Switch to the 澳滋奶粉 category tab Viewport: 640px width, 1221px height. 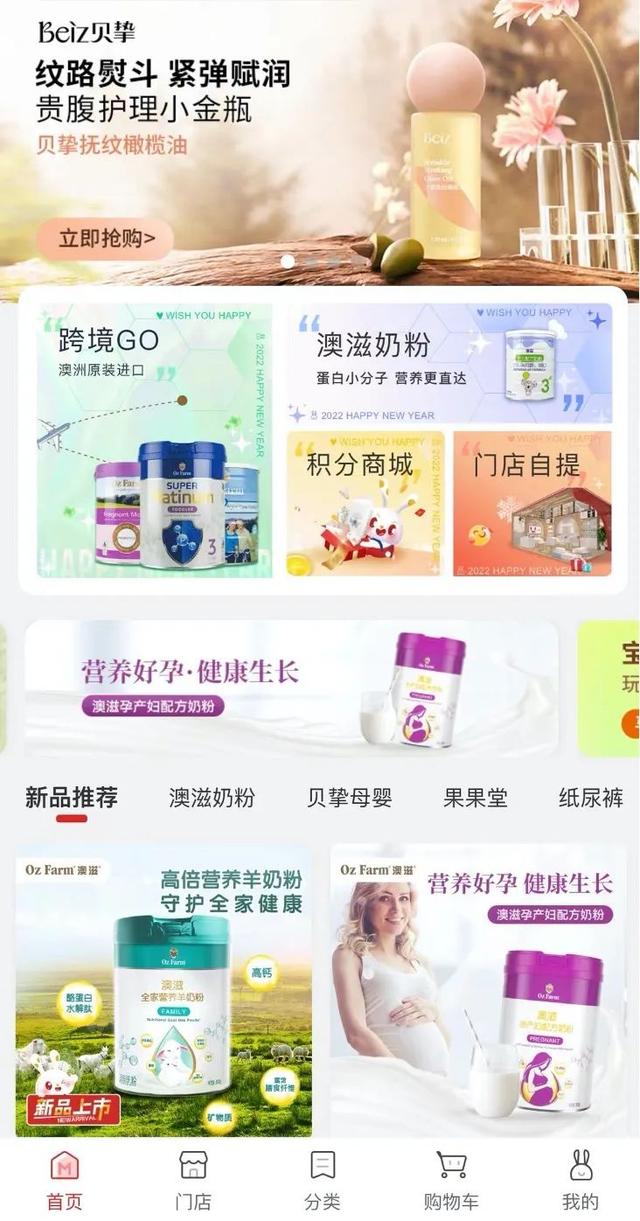[x=211, y=798]
